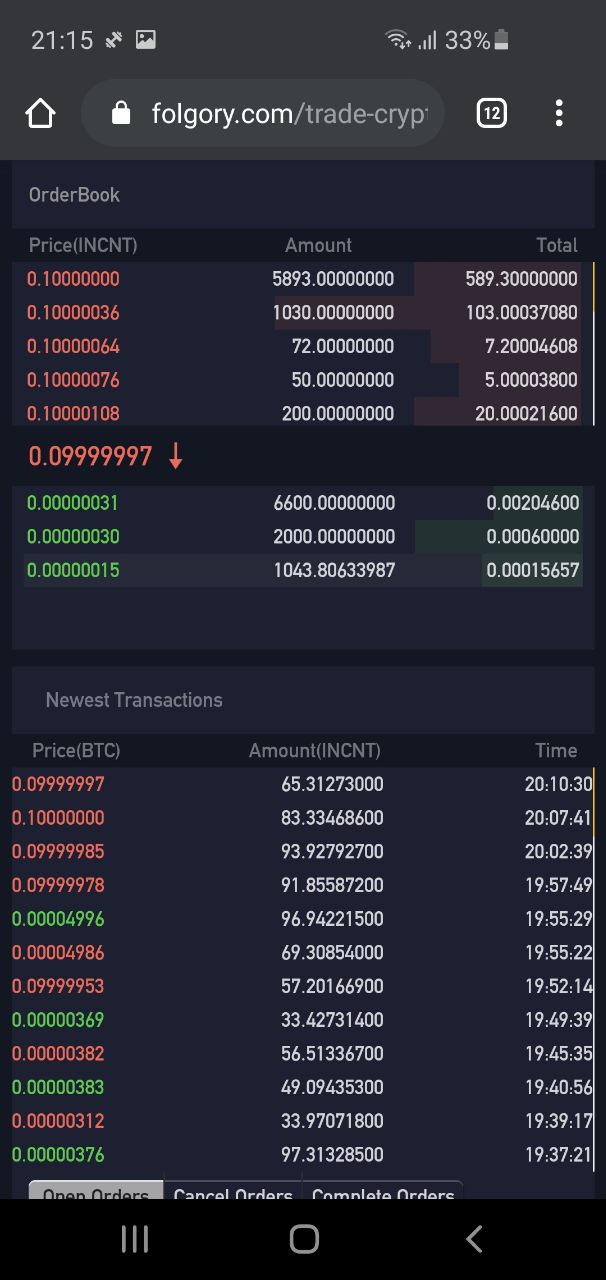Switch to the Open Orders tab
This screenshot has width=606, height=1280.
[x=96, y=1190]
